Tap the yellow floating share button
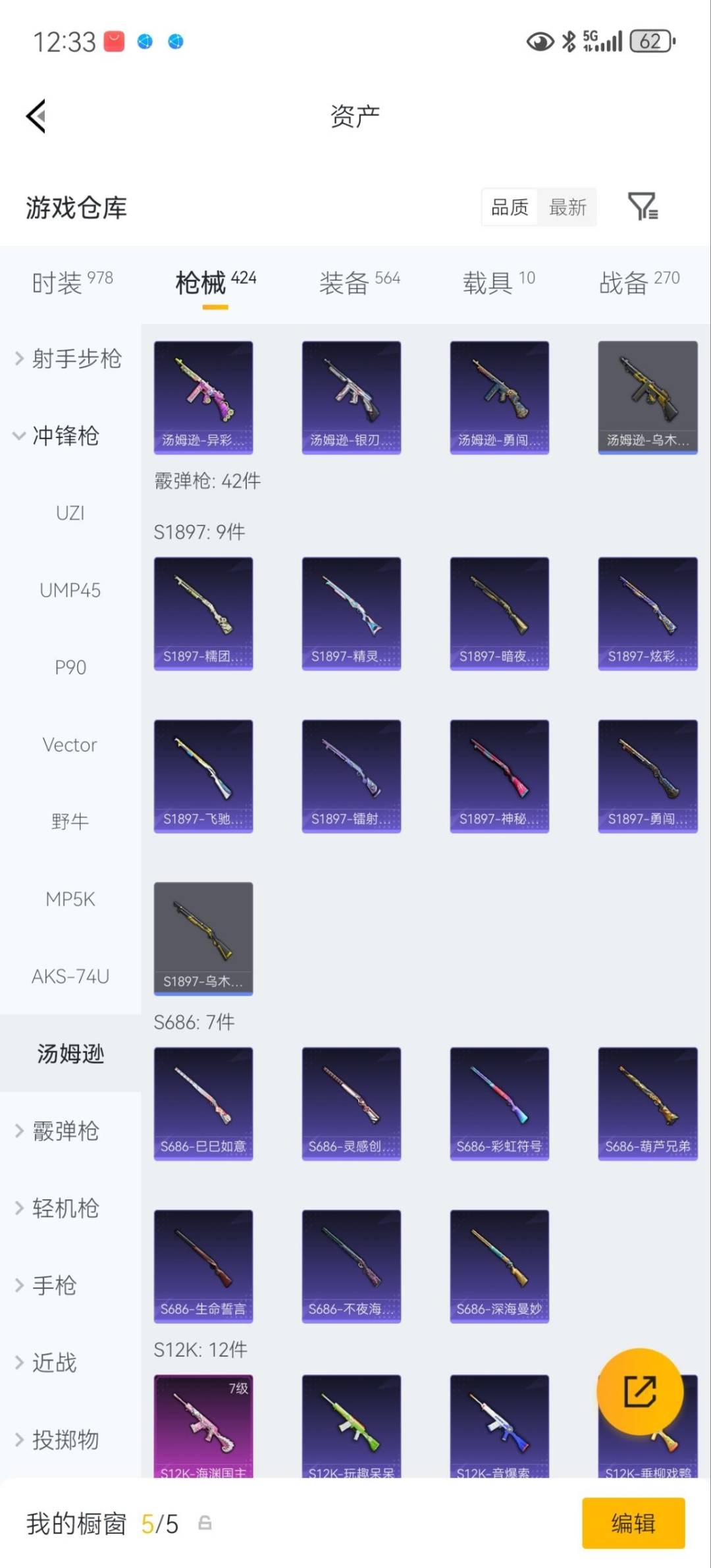This screenshot has width=711, height=1568. tap(641, 1393)
